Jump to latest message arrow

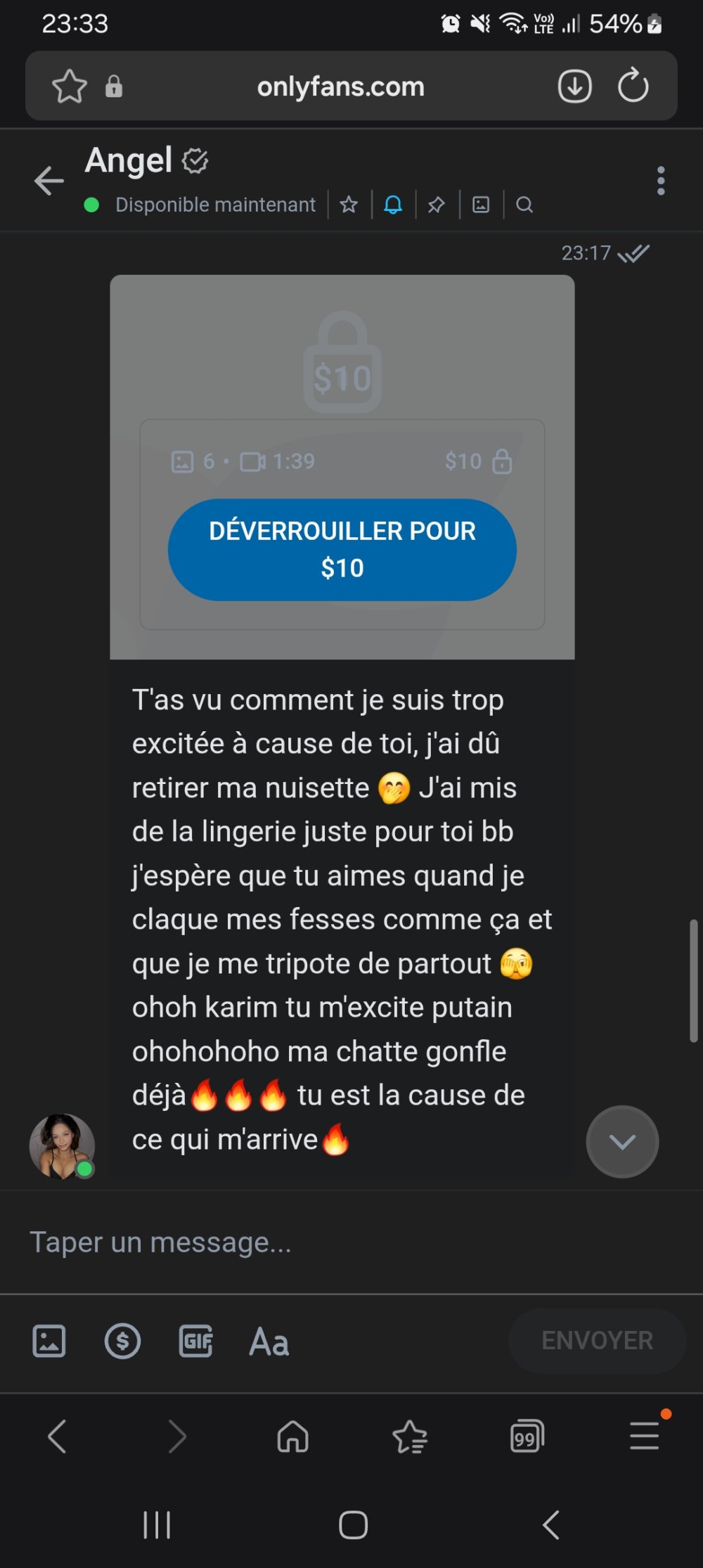tap(622, 1141)
